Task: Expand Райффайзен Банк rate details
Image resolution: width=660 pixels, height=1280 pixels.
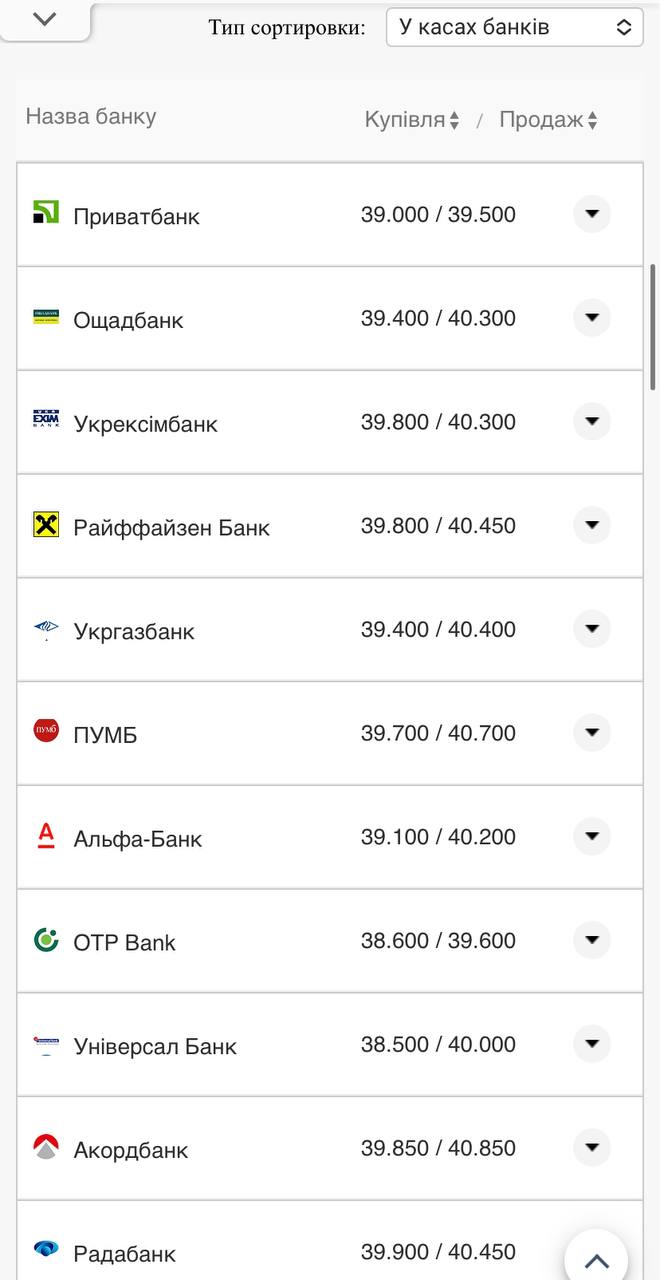Action: coord(592,525)
